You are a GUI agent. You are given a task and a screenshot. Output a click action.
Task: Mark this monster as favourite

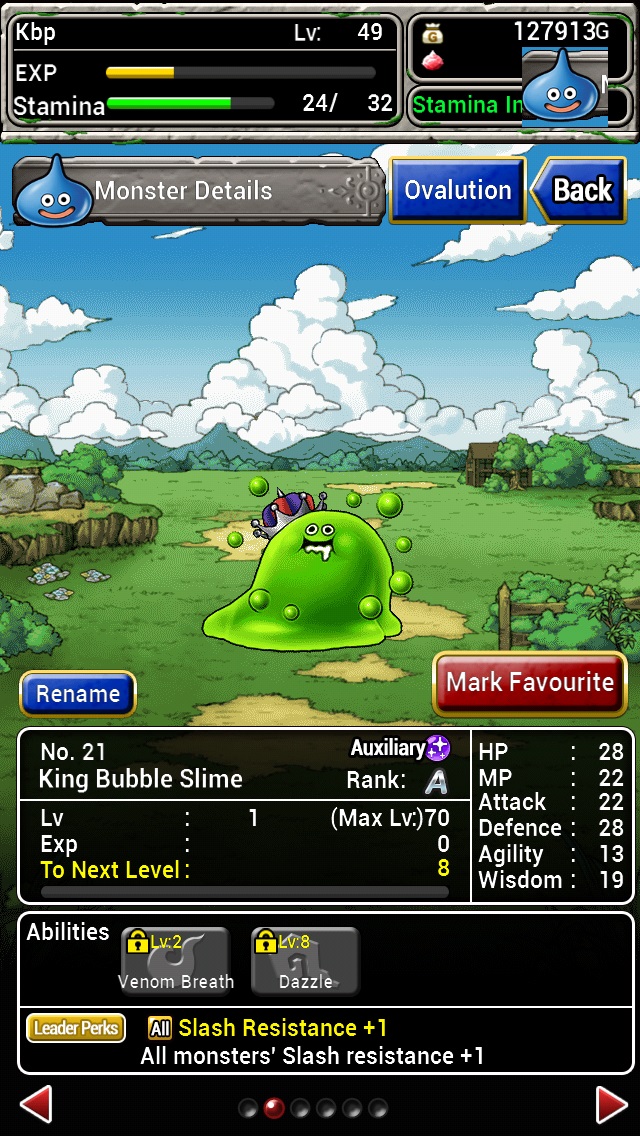tap(530, 682)
